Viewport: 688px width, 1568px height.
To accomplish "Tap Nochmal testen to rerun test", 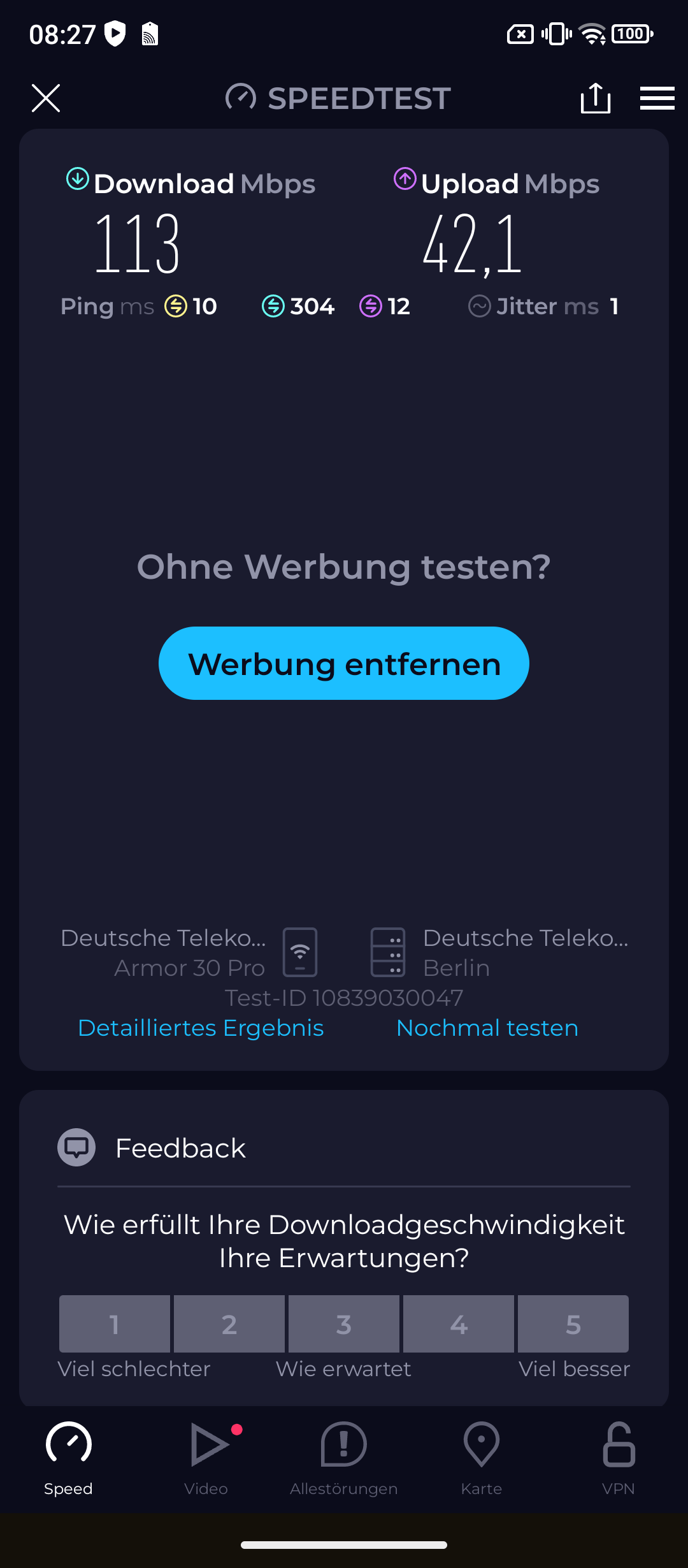I will 487,1028.
